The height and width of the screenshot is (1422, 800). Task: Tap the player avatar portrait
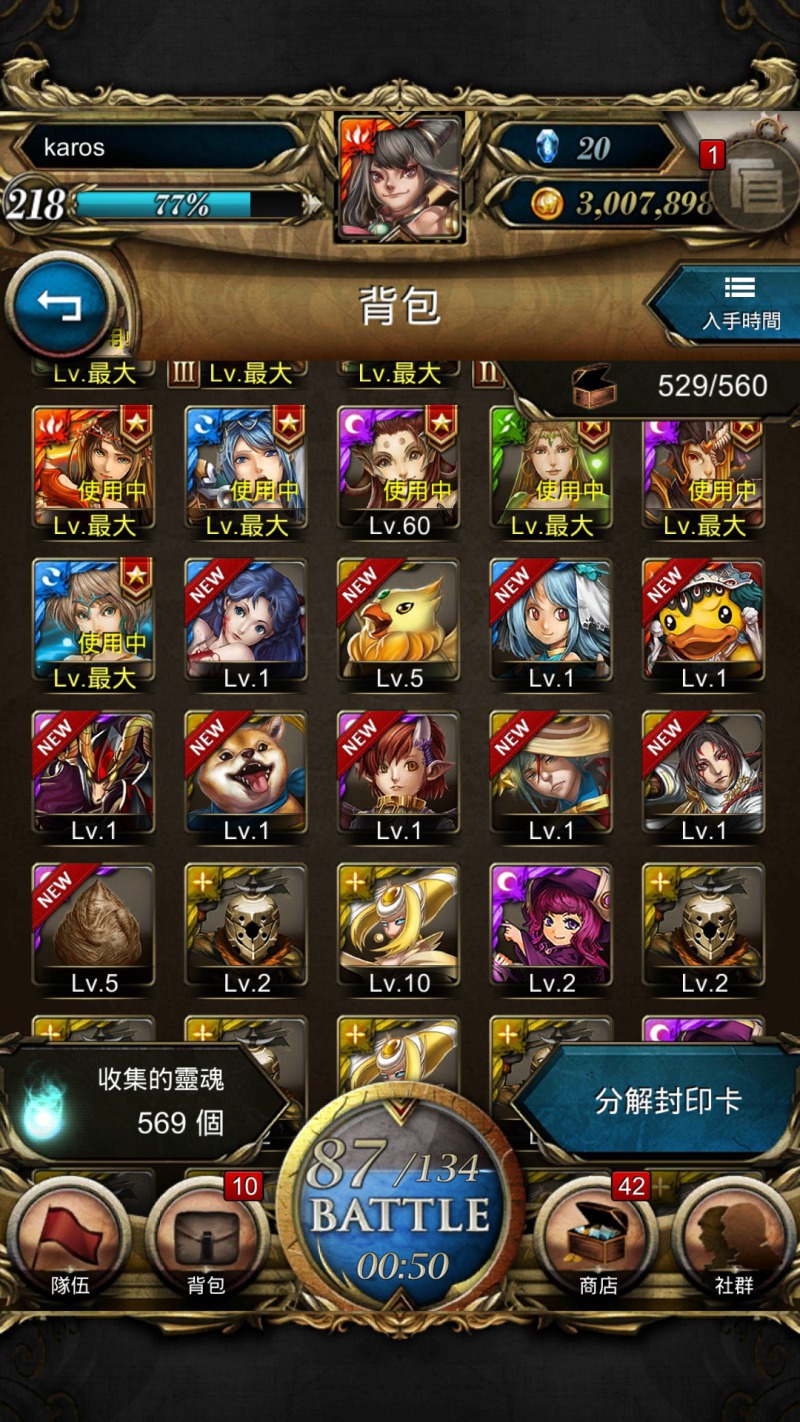(400, 177)
